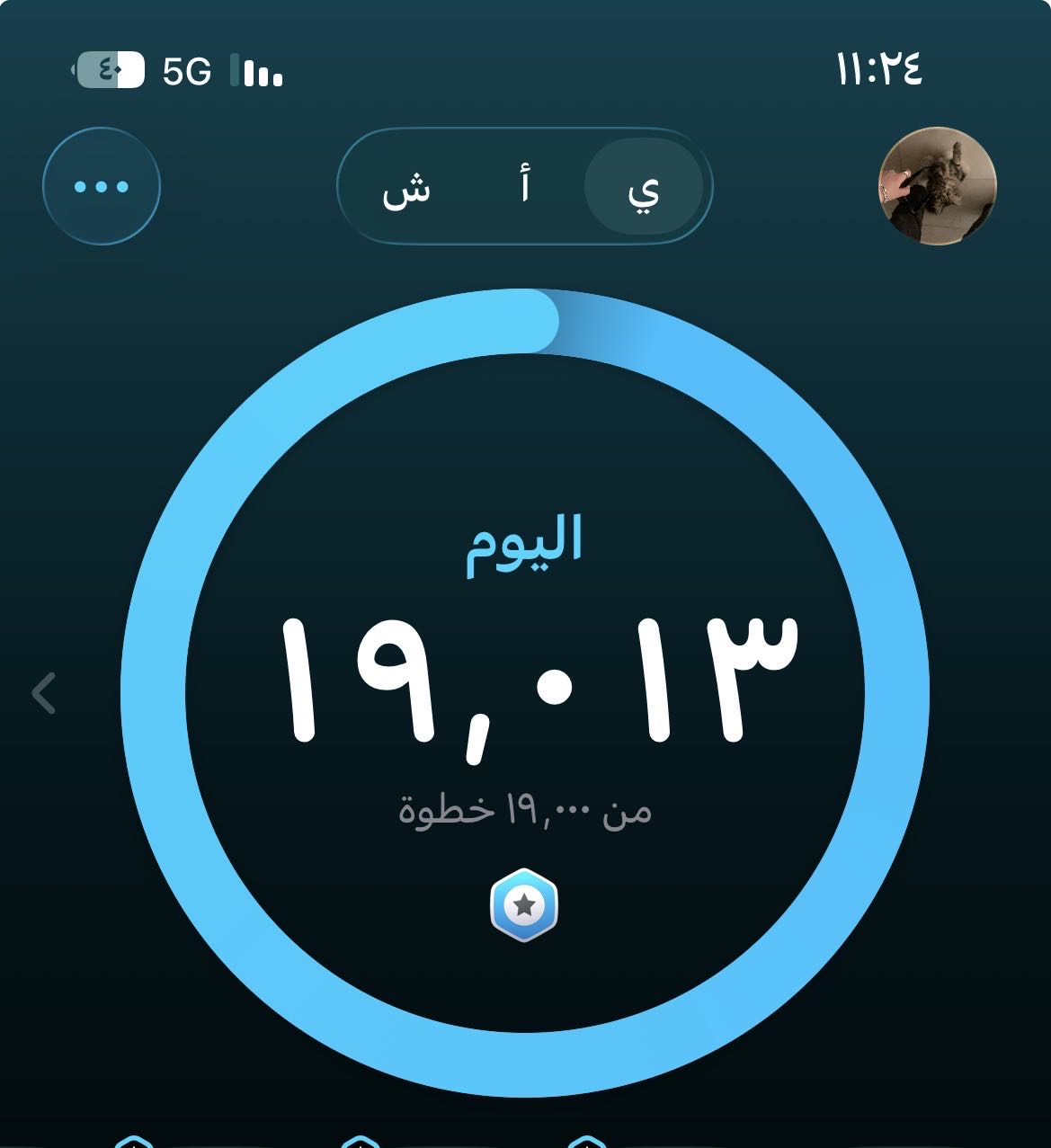The image size is (1051, 1148).
Task: Switch to the أ (week) view
Action: point(524,188)
